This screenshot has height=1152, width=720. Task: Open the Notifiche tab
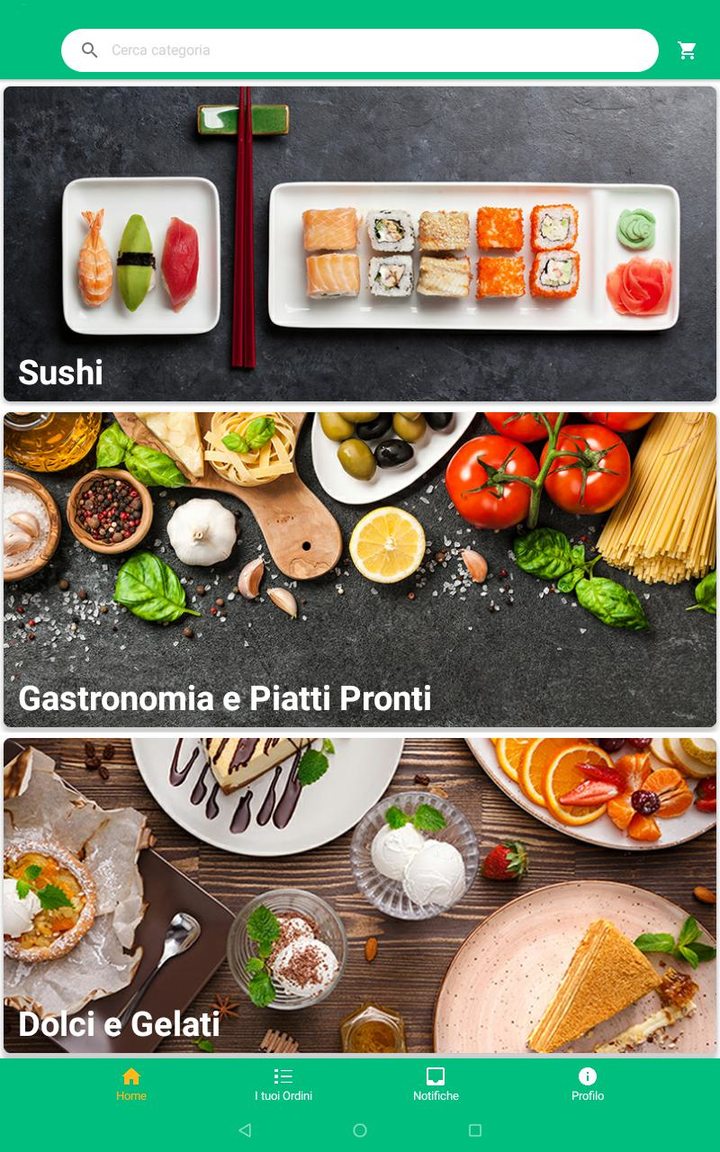click(436, 1084)
